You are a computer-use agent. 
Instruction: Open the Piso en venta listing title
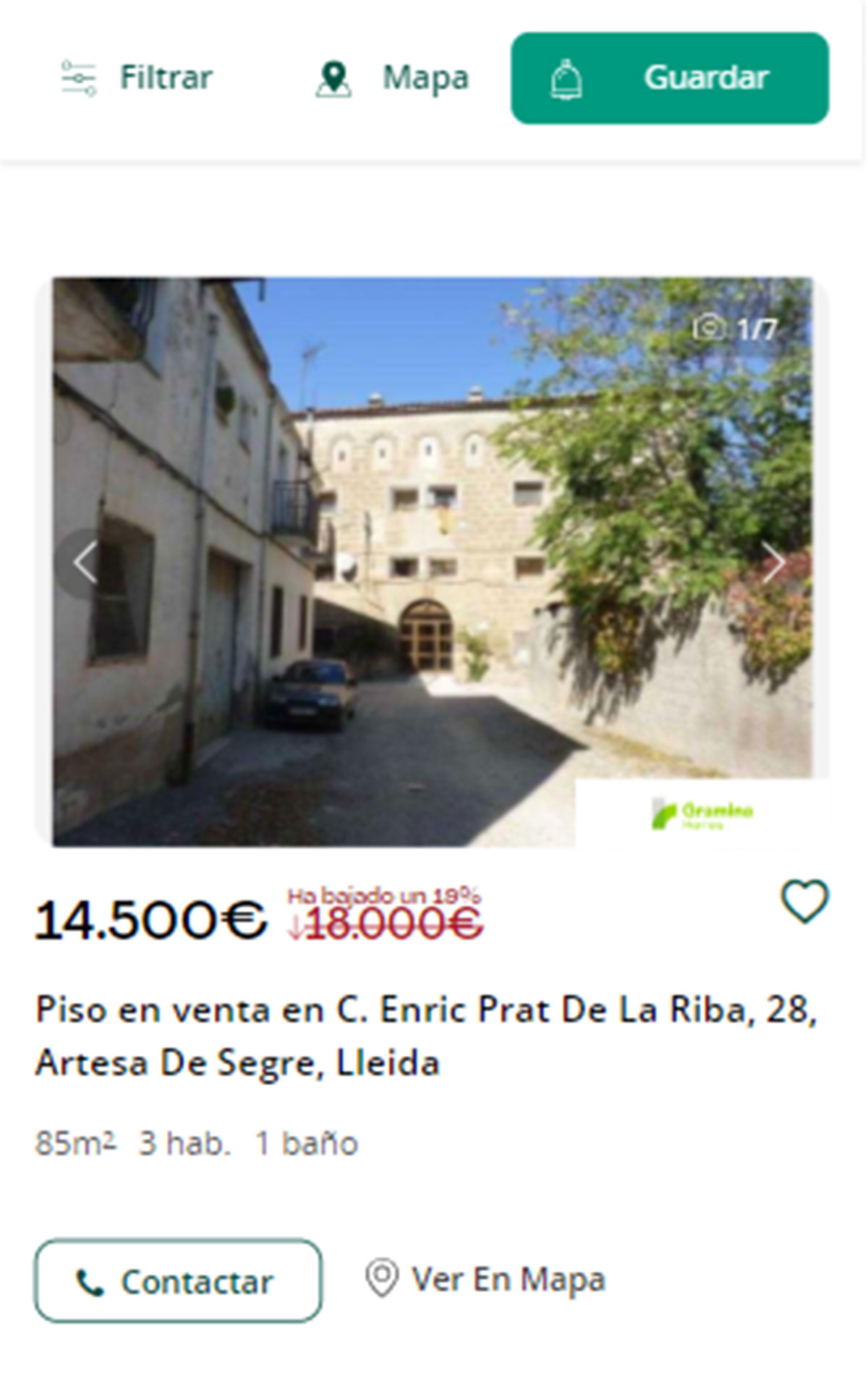[x=425, y=1036]
